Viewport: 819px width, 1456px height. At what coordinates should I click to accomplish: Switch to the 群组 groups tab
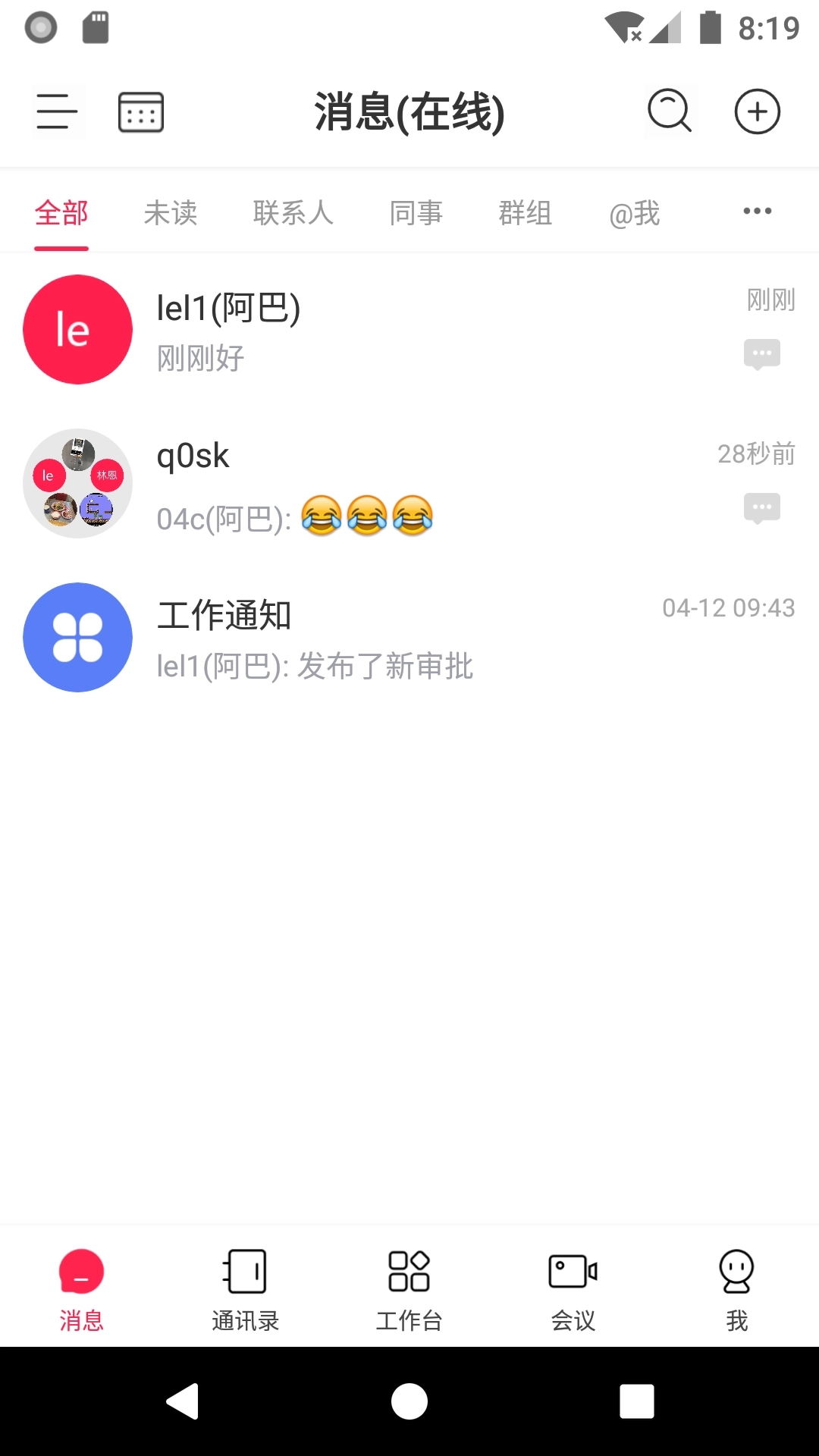(x=525, y=213)
